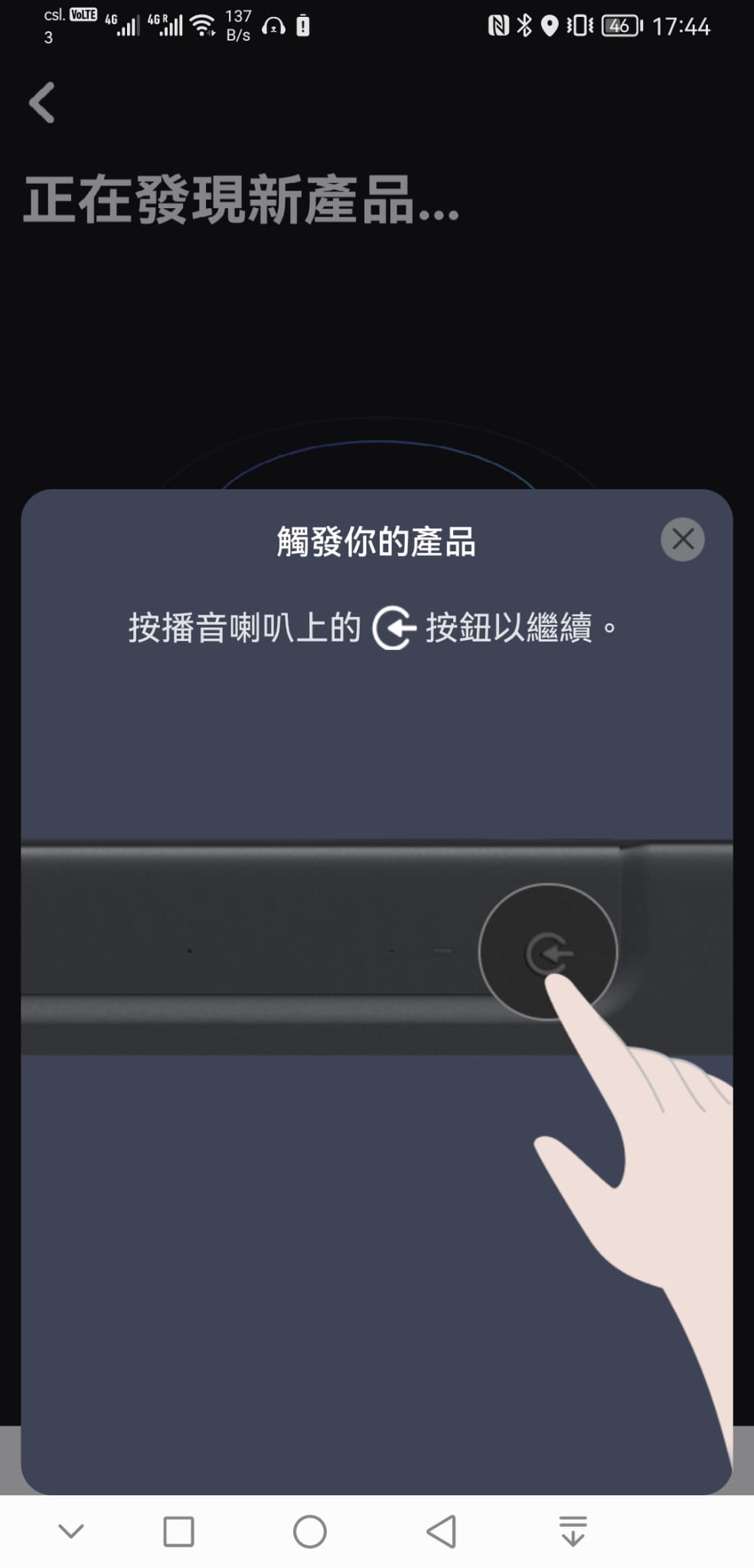Hide the navigation bar with down chevron
This screenshot has height=1568, width=754.
click(x=71, y=1531)
